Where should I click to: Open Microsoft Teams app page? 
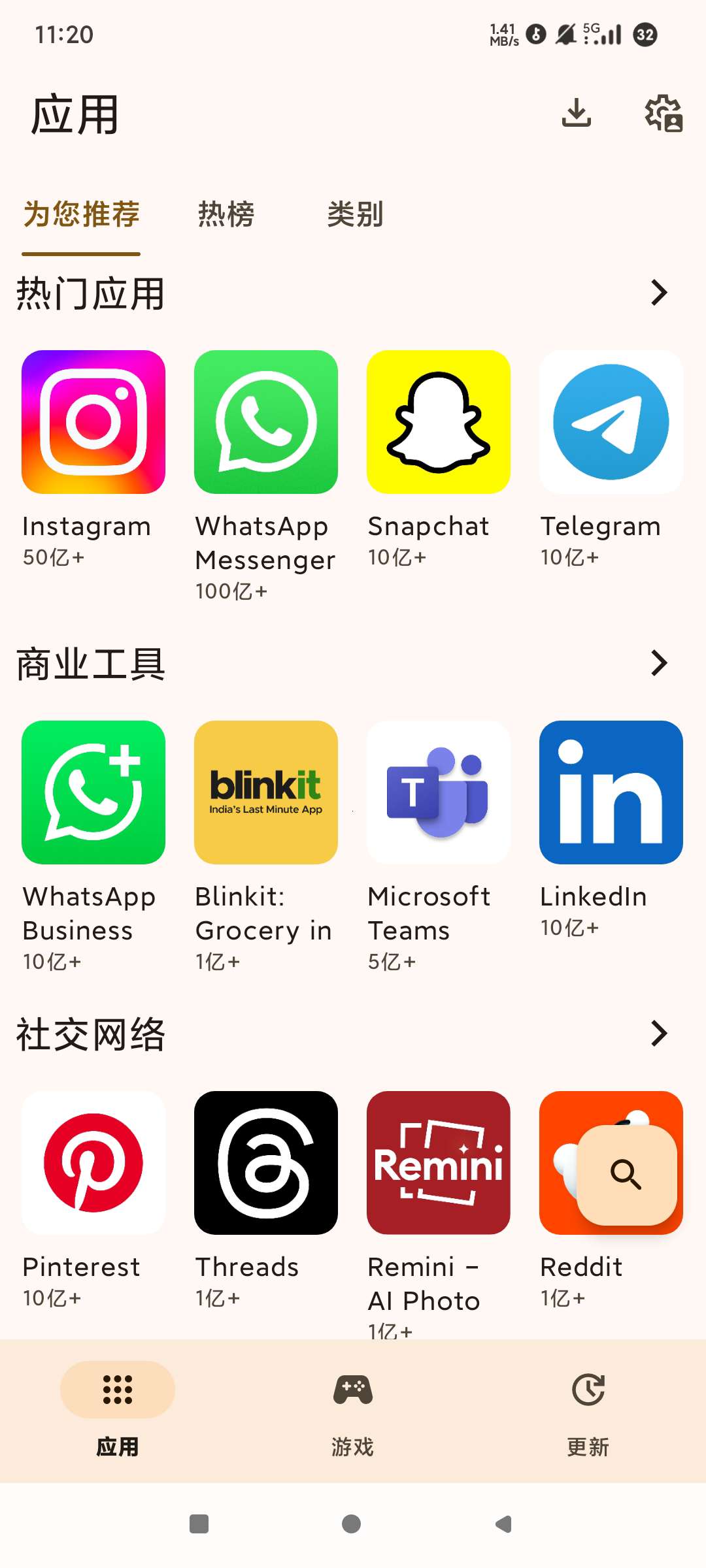coord(439,792)
